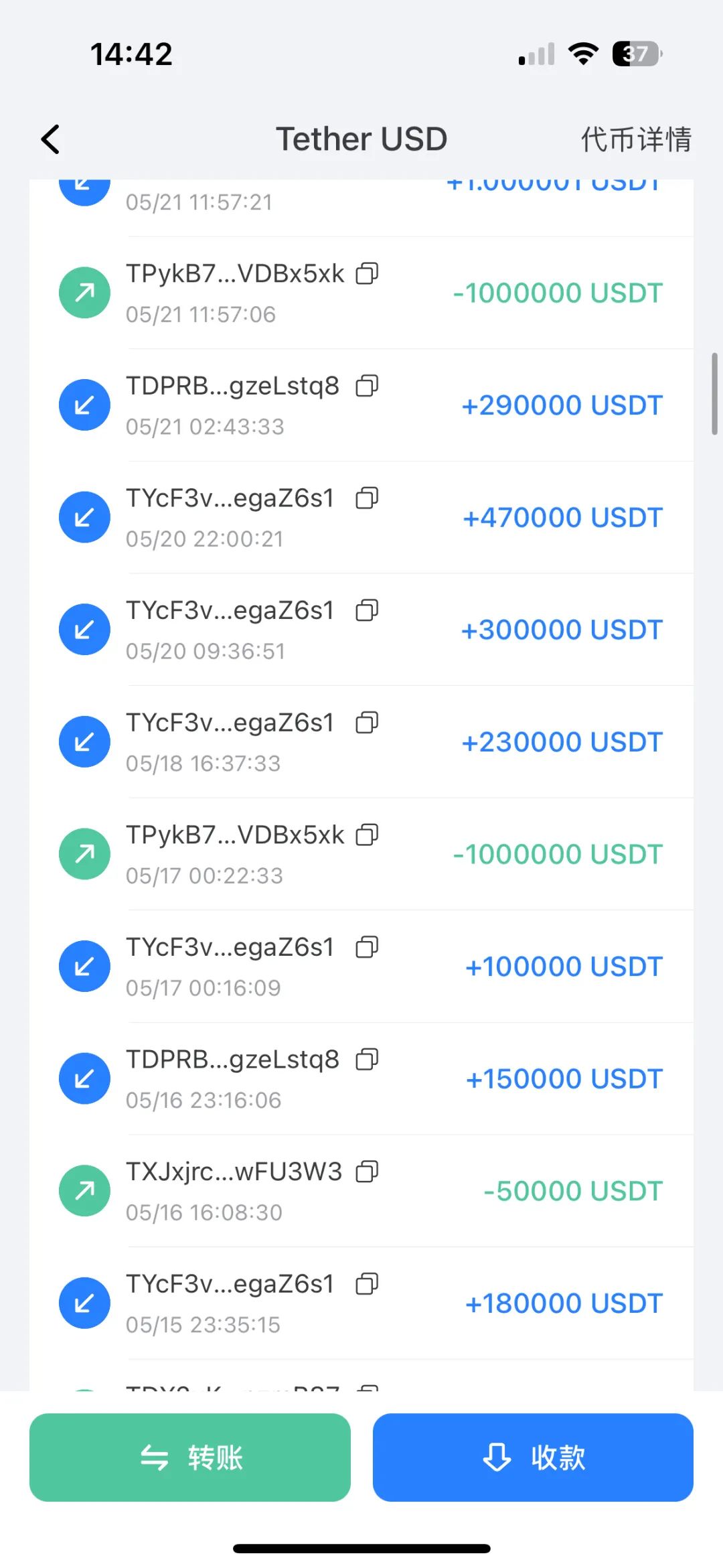The width and height of the screenshot is (723, 1568).
Task: Tap the incoming deposit icon for +470000 USDT
Action: coord(84,517)
